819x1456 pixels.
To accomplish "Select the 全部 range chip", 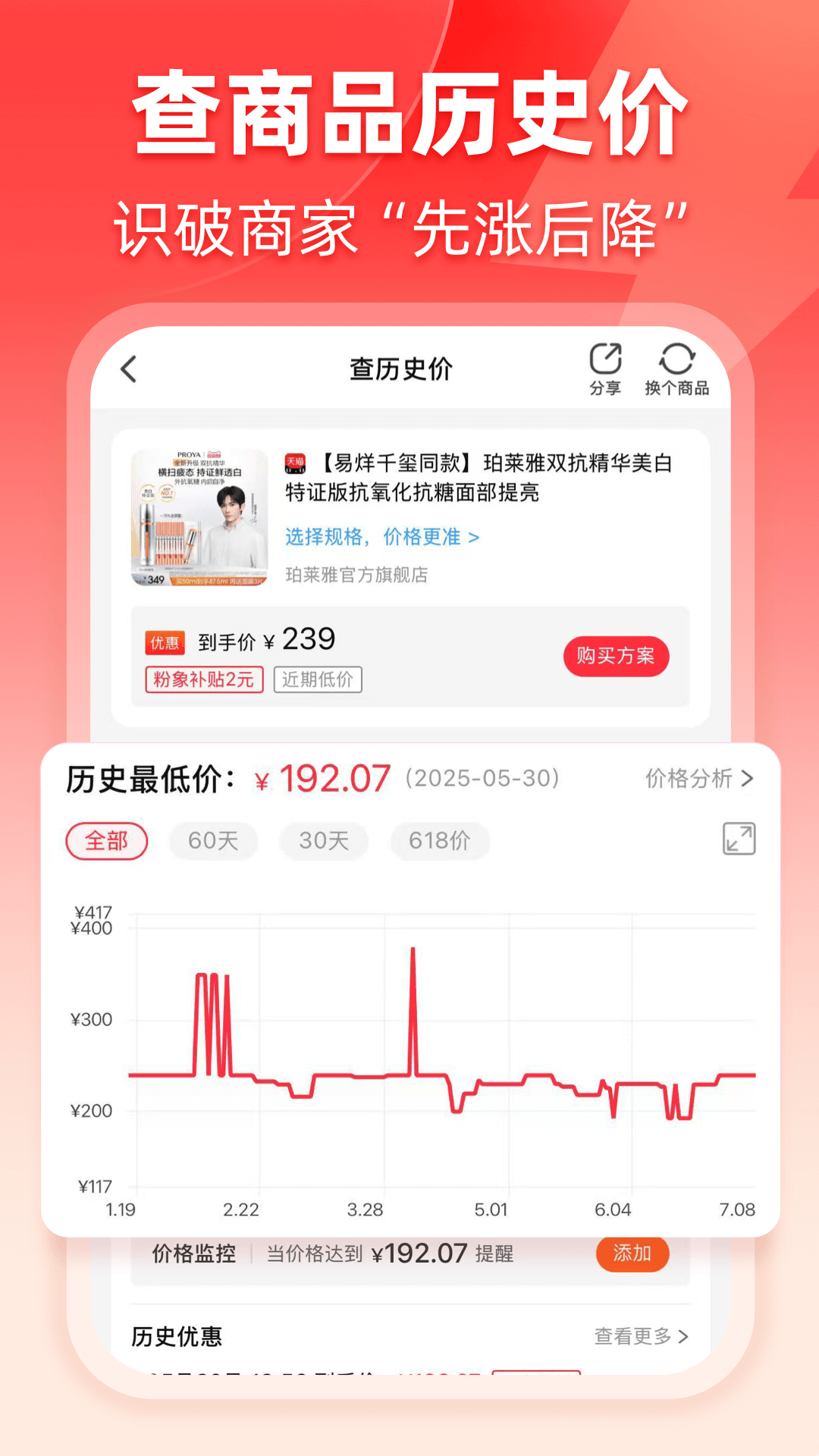I will pos(106,840).
